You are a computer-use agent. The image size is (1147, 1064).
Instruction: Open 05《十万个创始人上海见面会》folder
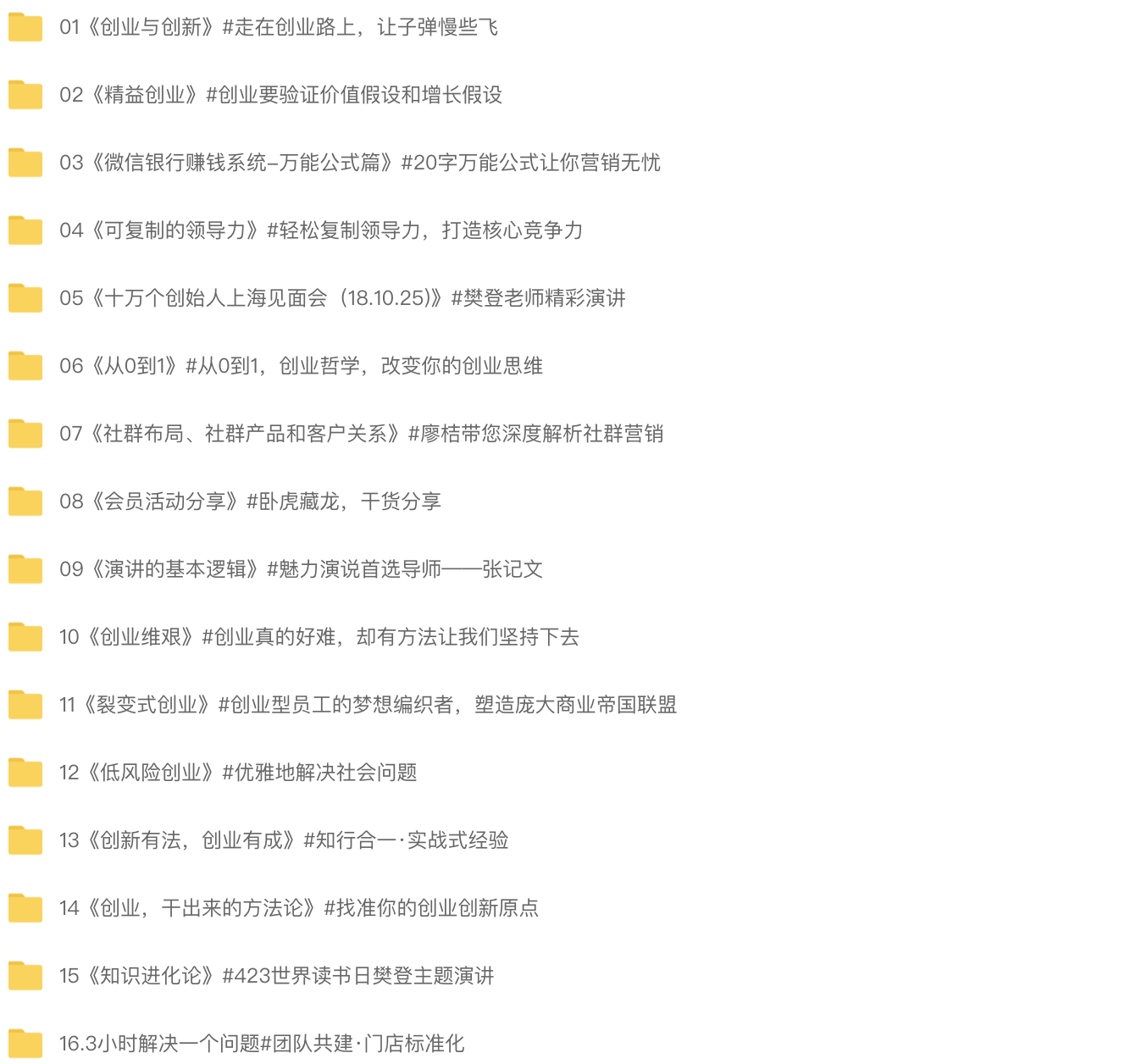pyautogui.click(x=341, y=298)
